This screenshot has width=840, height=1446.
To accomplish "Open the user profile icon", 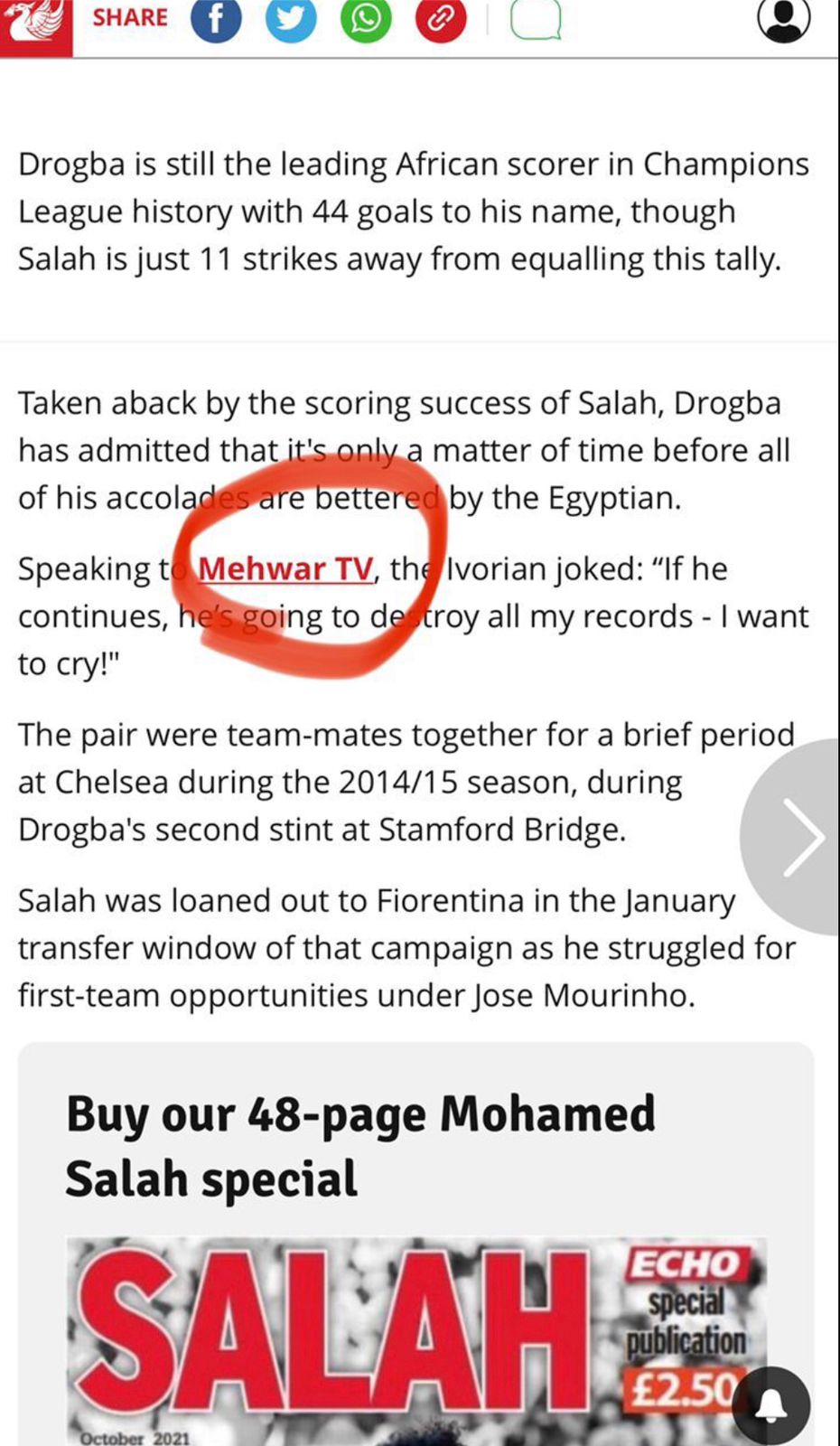I will 783,18.
